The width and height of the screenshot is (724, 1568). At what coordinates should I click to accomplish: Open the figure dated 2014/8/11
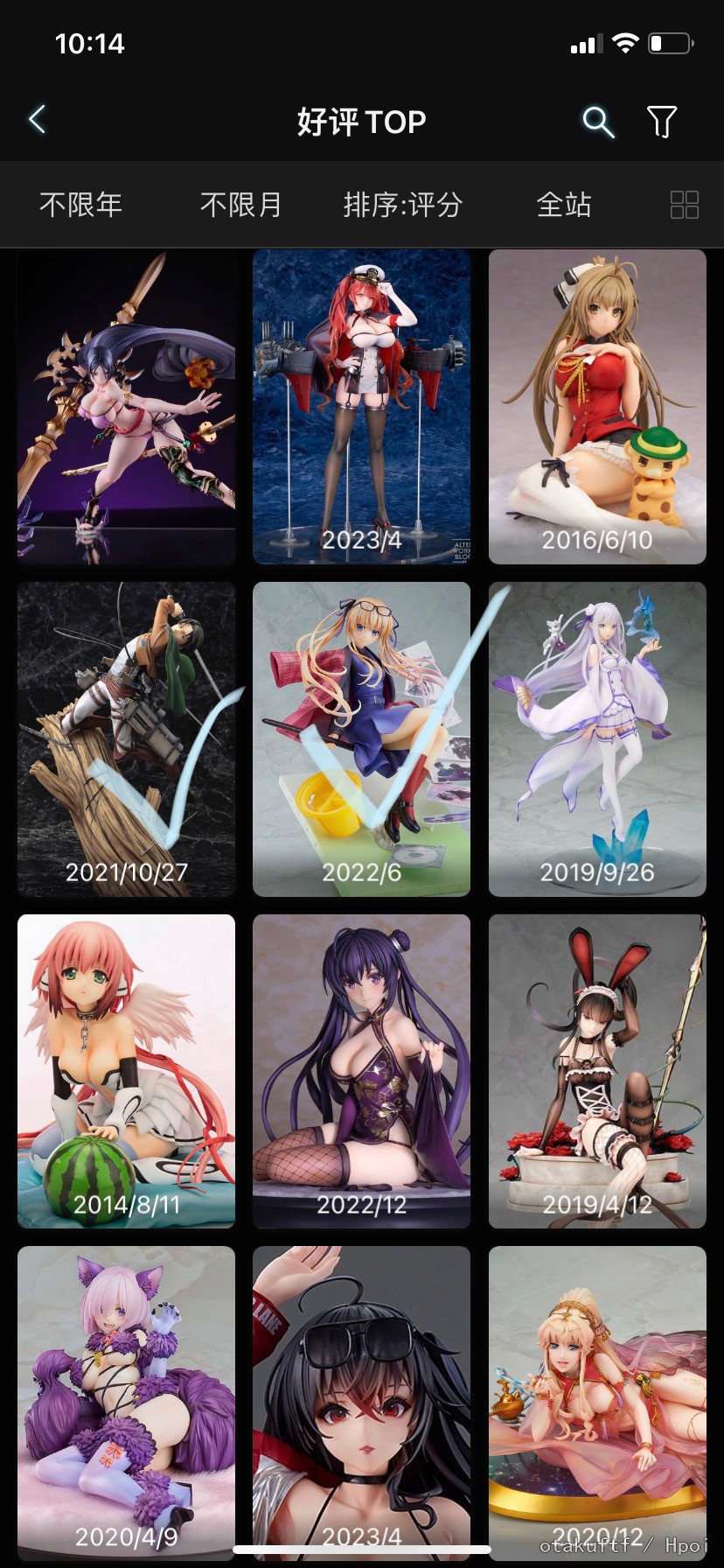click(x=126, y=1072)
